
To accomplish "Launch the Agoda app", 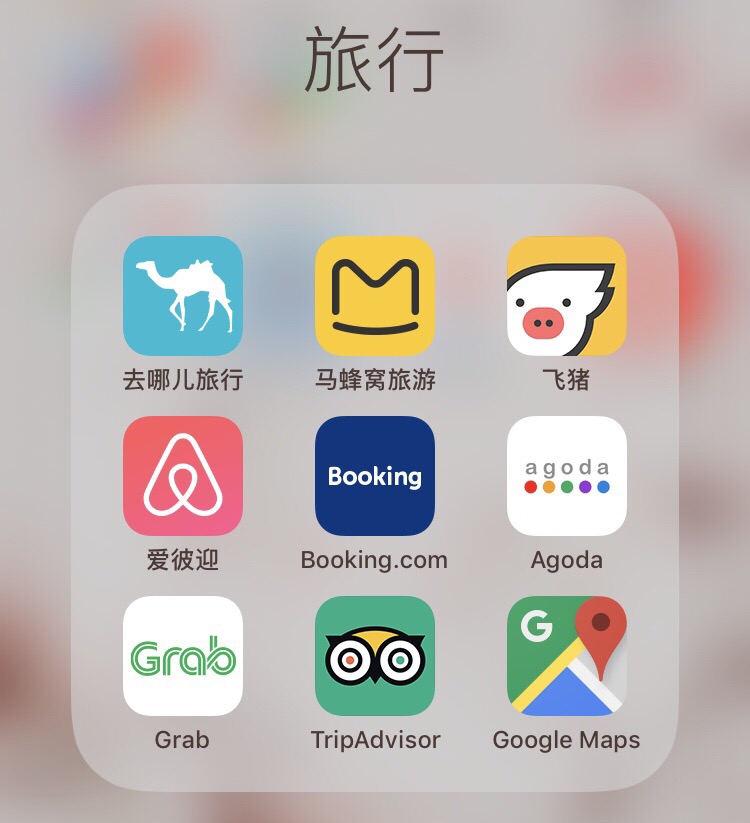I will 567,476.
